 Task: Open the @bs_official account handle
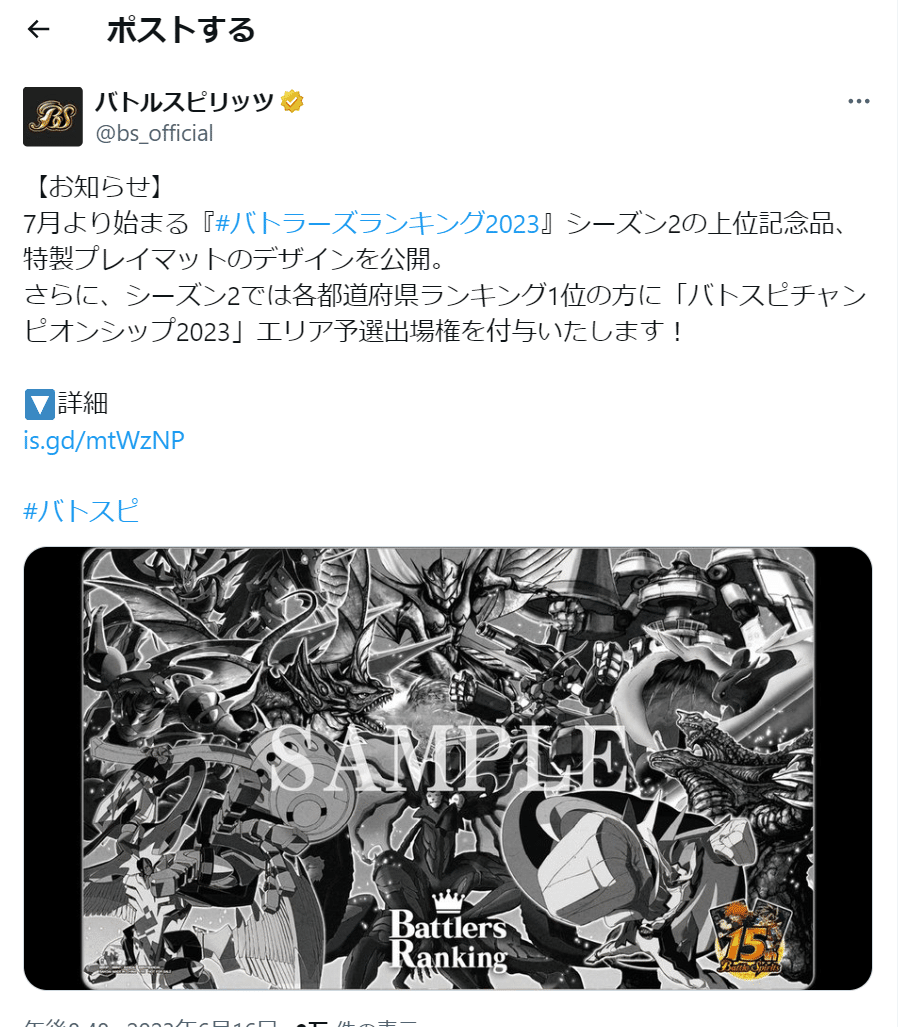click(154, 133)
